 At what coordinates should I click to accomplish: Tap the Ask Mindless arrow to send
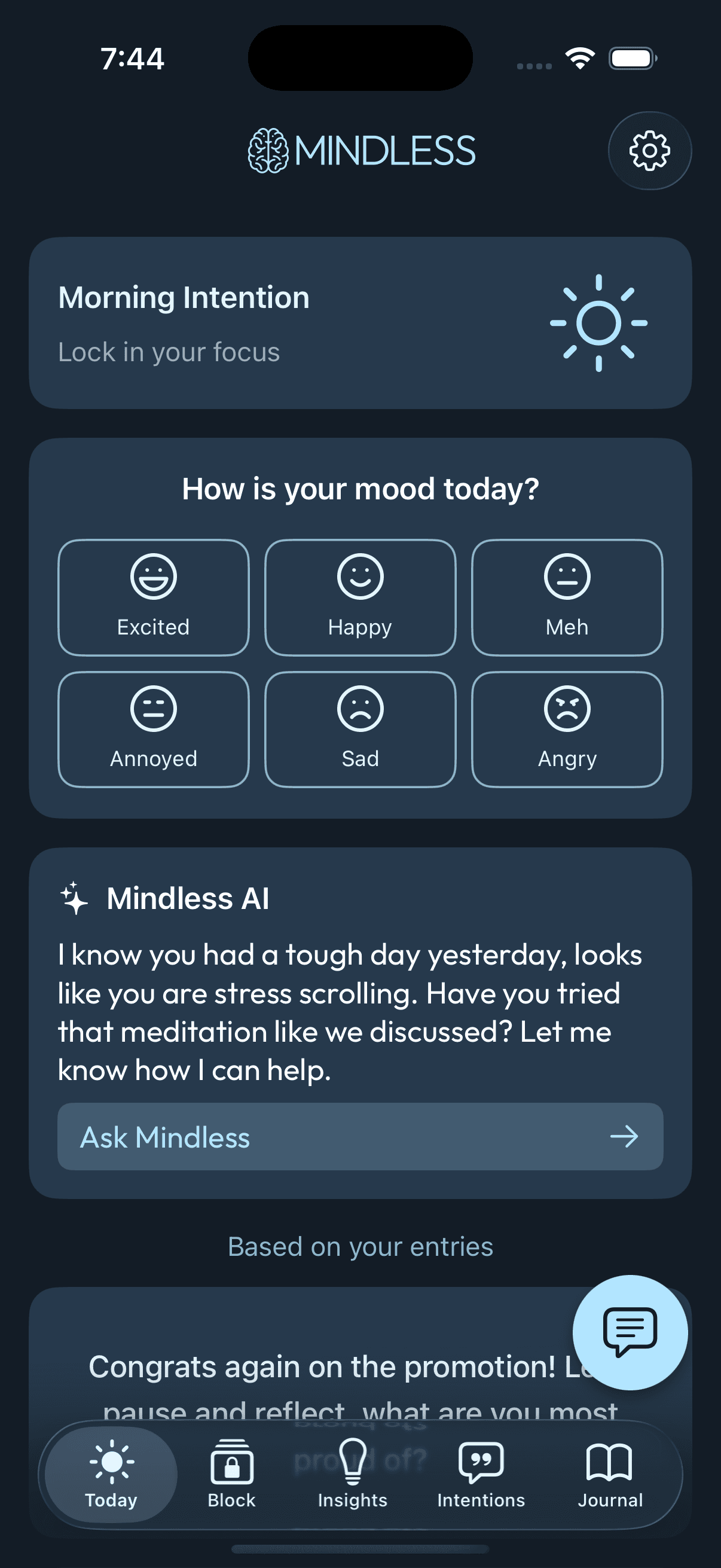click(625, 1137)
